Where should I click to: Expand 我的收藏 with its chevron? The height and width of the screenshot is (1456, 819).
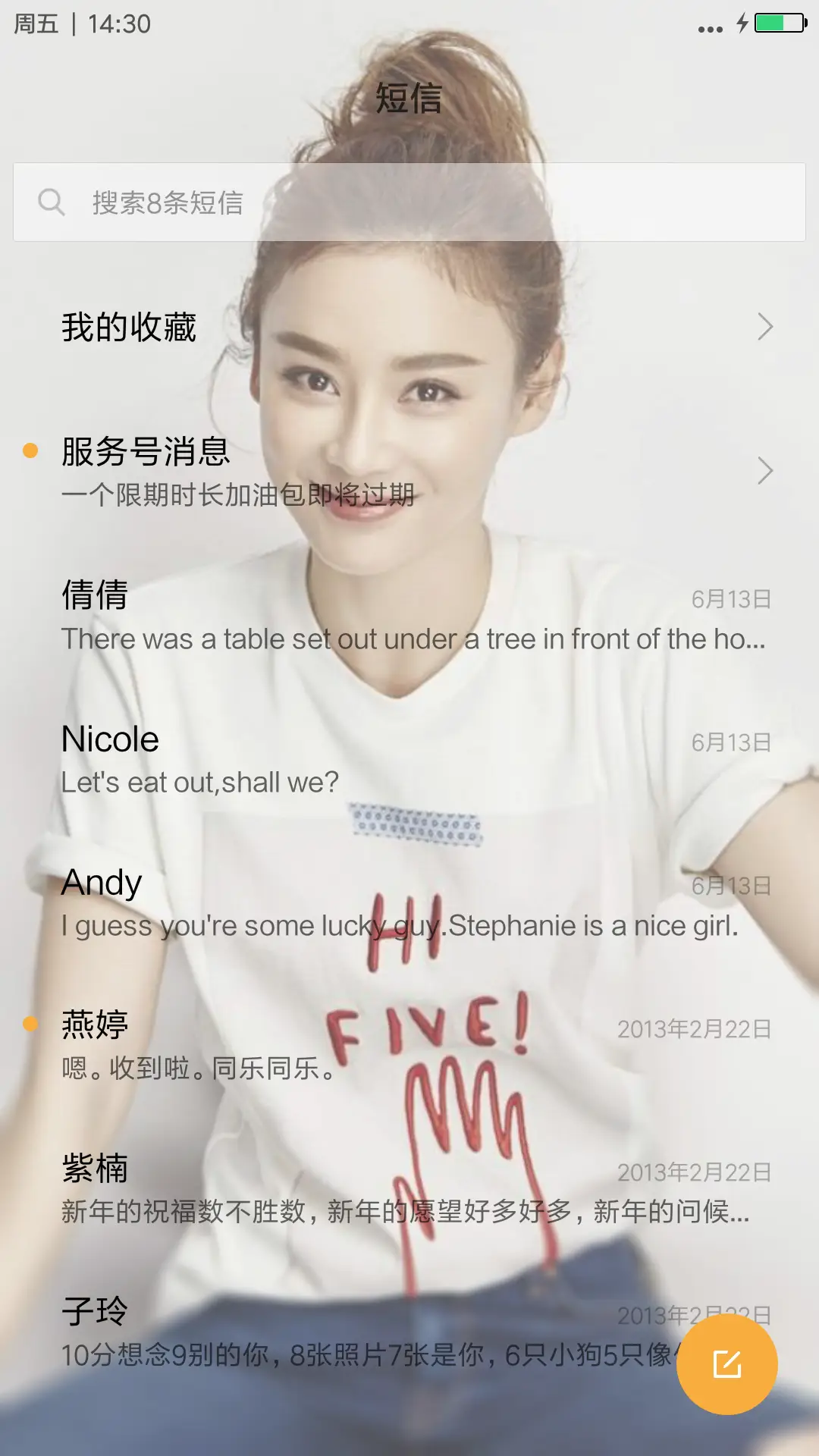tap(766, 326)
